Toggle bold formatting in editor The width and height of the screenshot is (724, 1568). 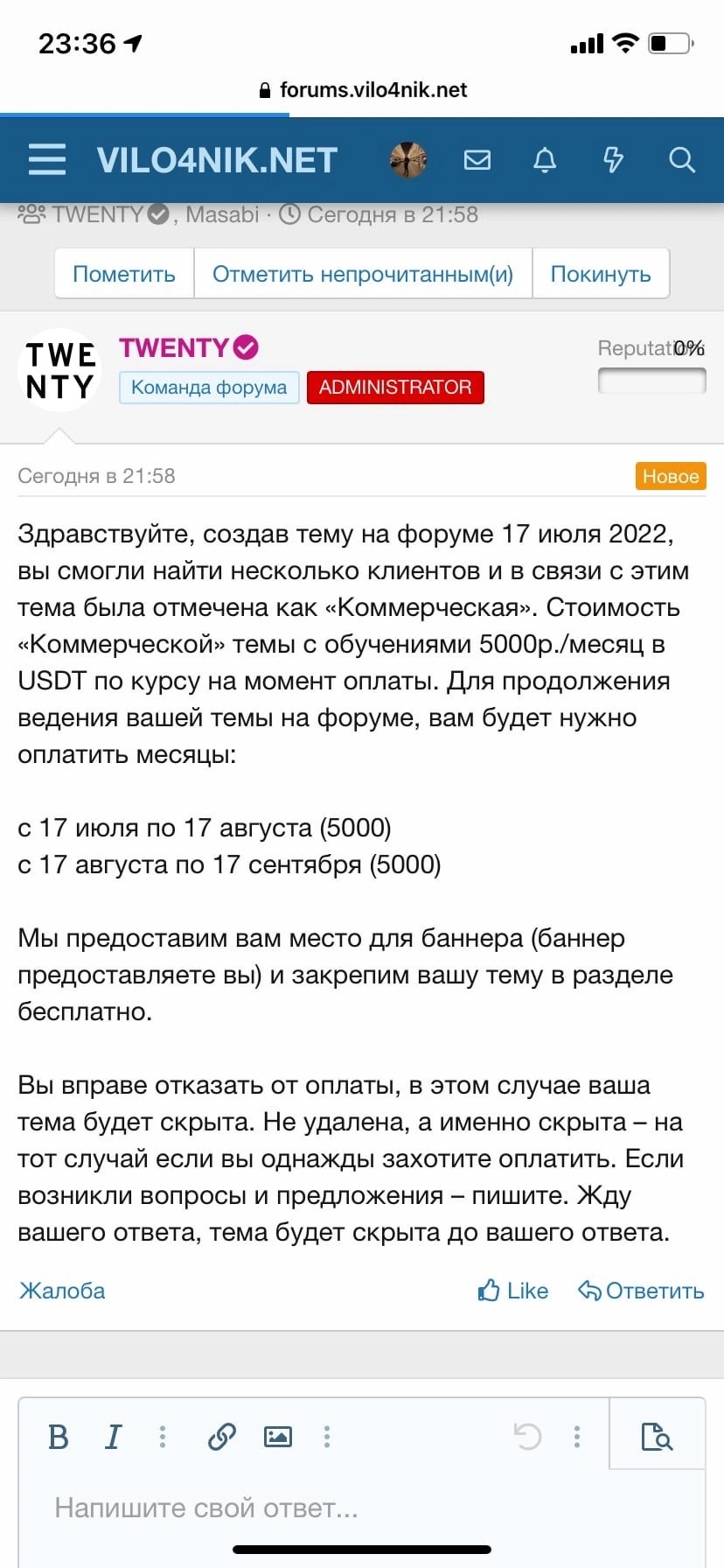59,1437
